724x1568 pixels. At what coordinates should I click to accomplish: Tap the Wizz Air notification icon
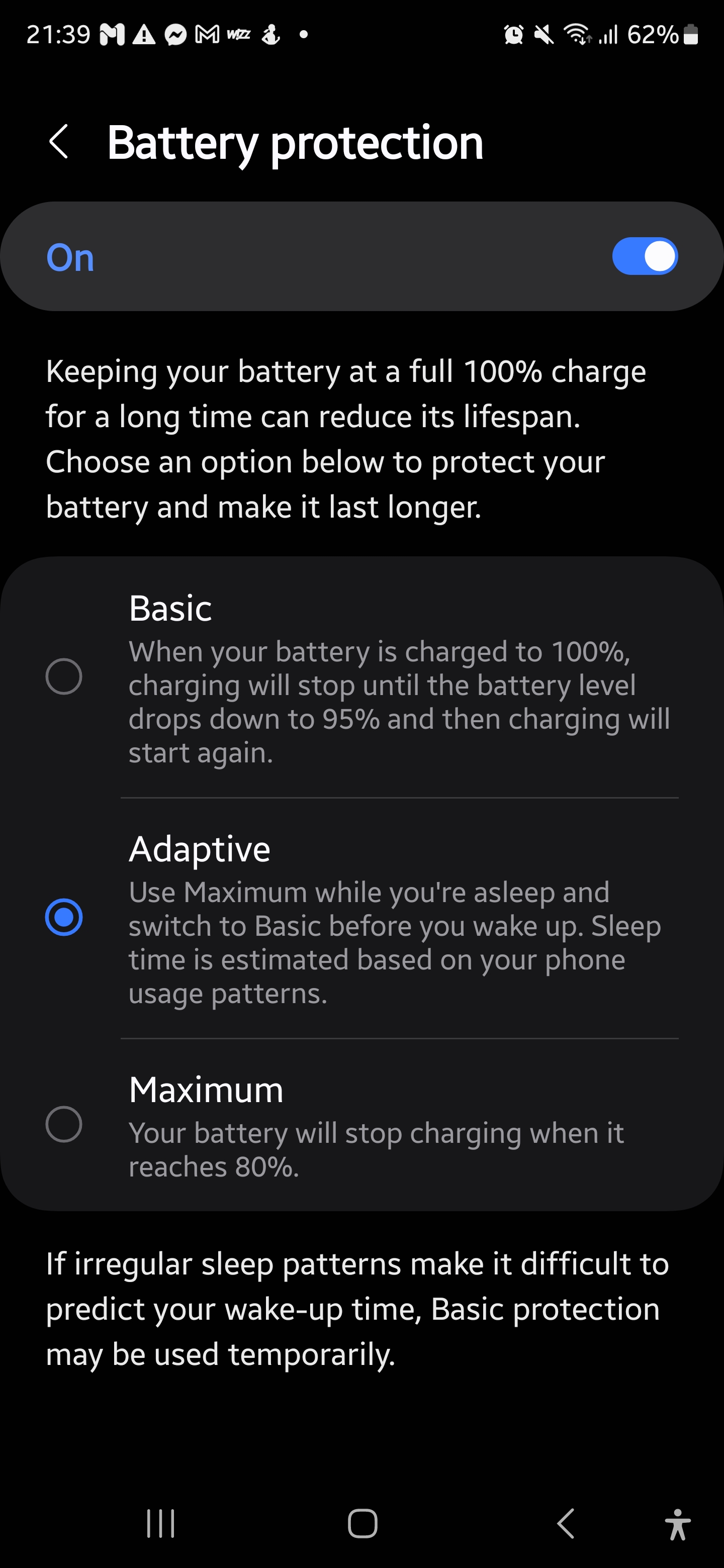coord(239,35)
